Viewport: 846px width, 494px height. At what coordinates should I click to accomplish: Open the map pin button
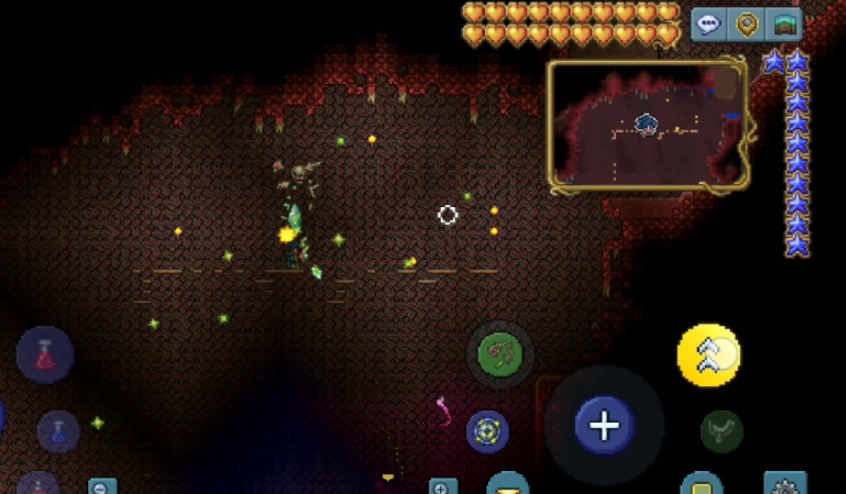pos(746,24)
